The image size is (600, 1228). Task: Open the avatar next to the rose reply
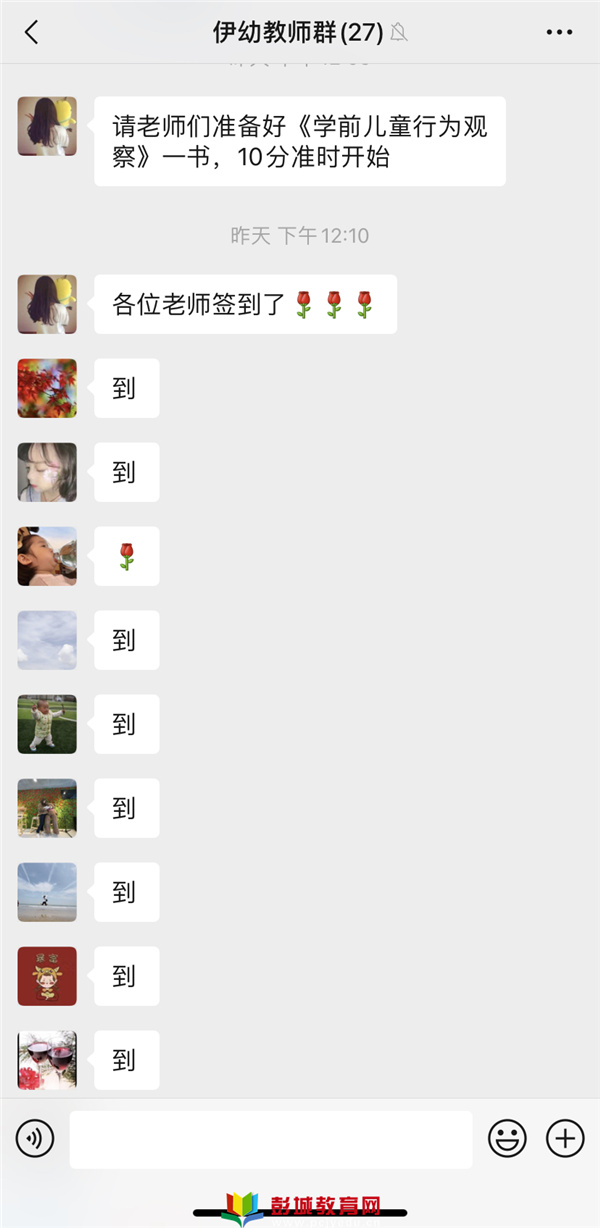pos(47,556)
